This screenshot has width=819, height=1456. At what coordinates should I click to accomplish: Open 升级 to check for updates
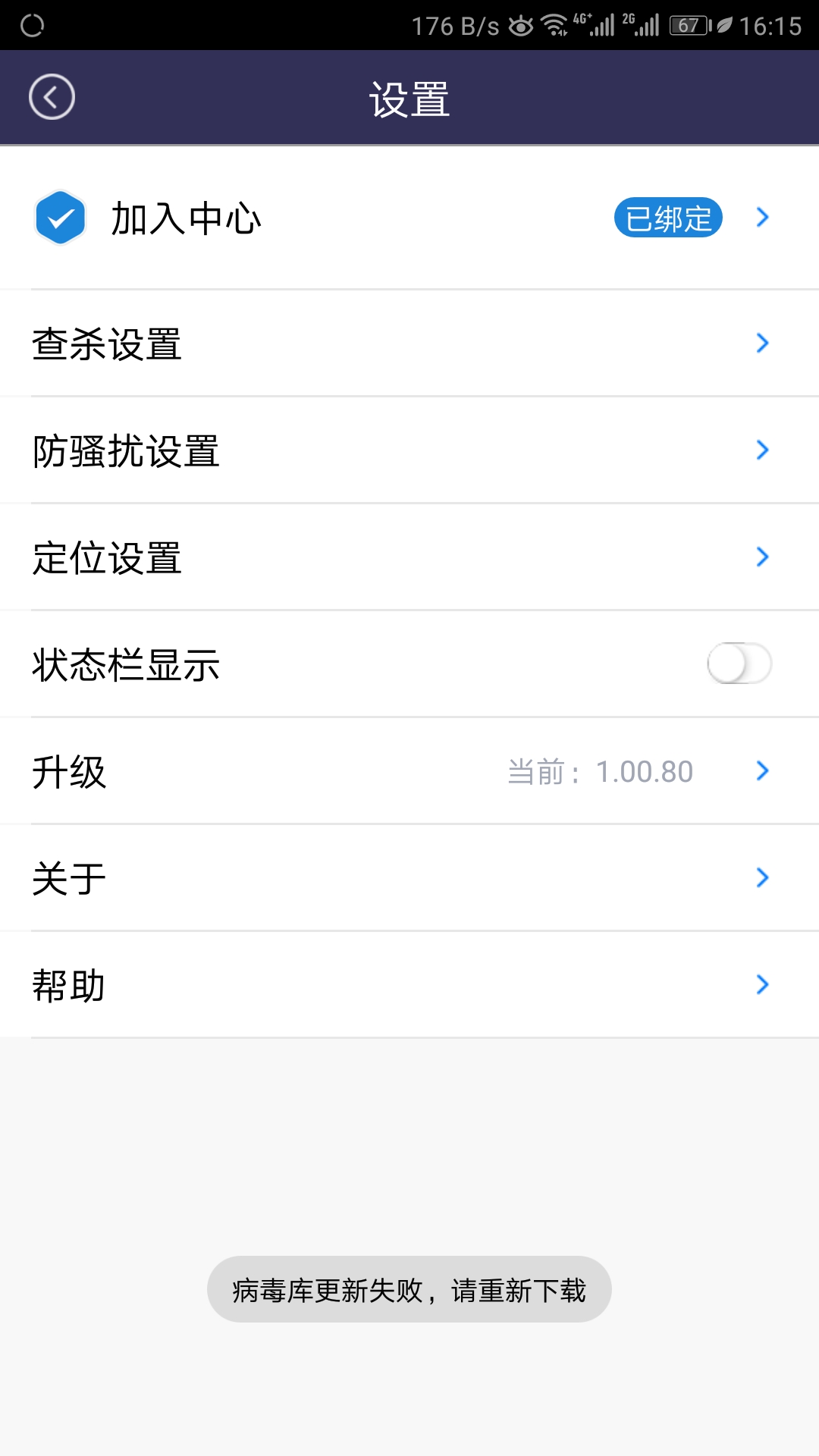[409, 771]
